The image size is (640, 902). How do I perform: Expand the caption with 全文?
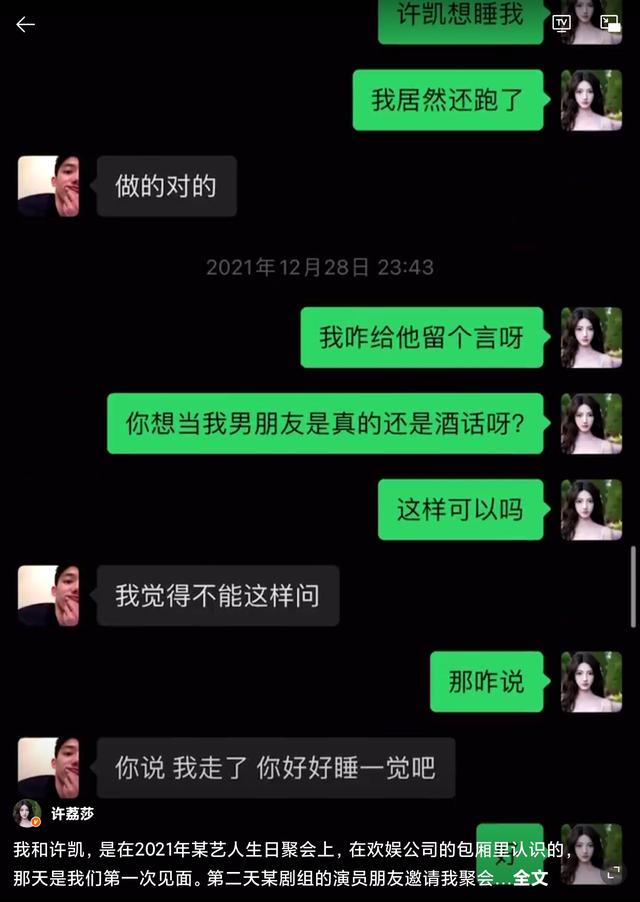530,878
